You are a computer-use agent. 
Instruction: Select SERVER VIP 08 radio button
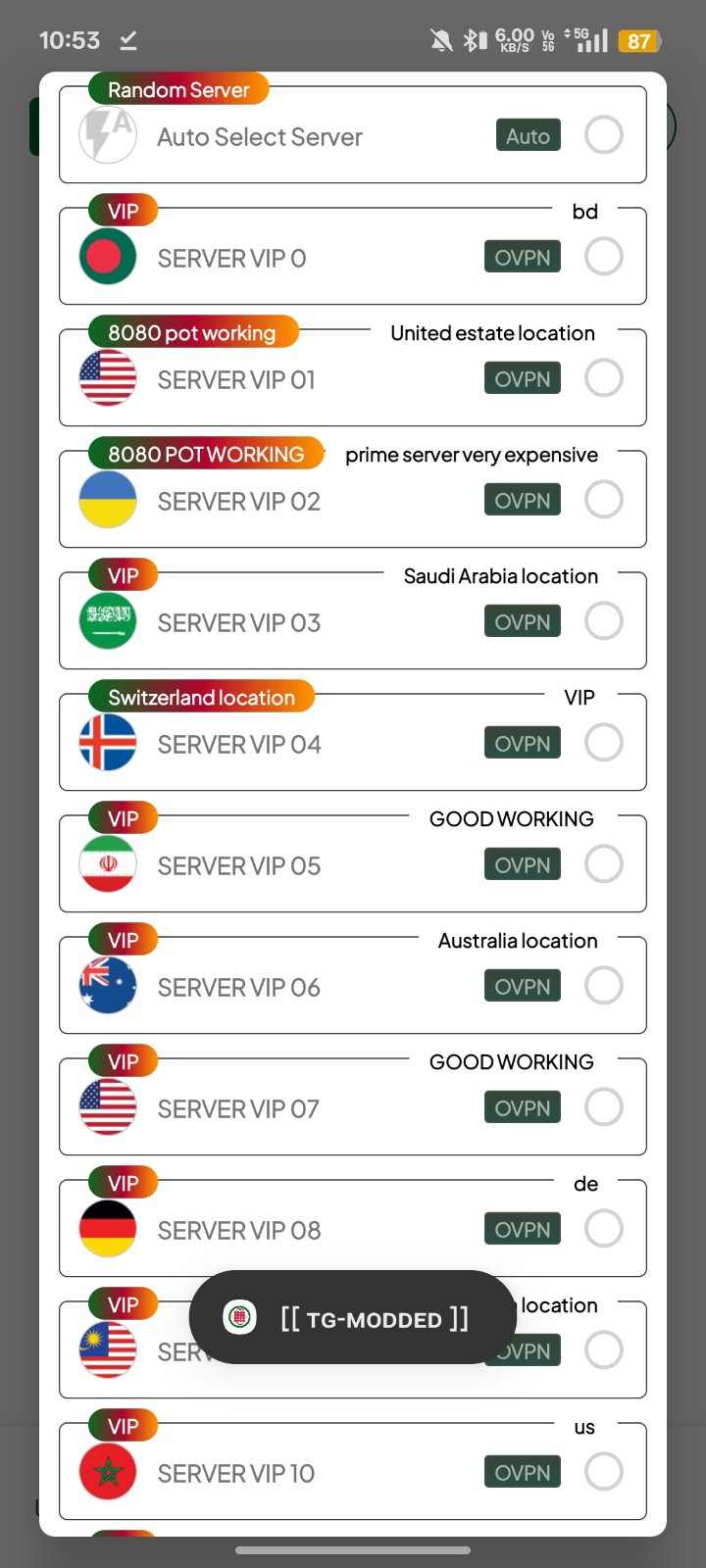[603, 1229]
